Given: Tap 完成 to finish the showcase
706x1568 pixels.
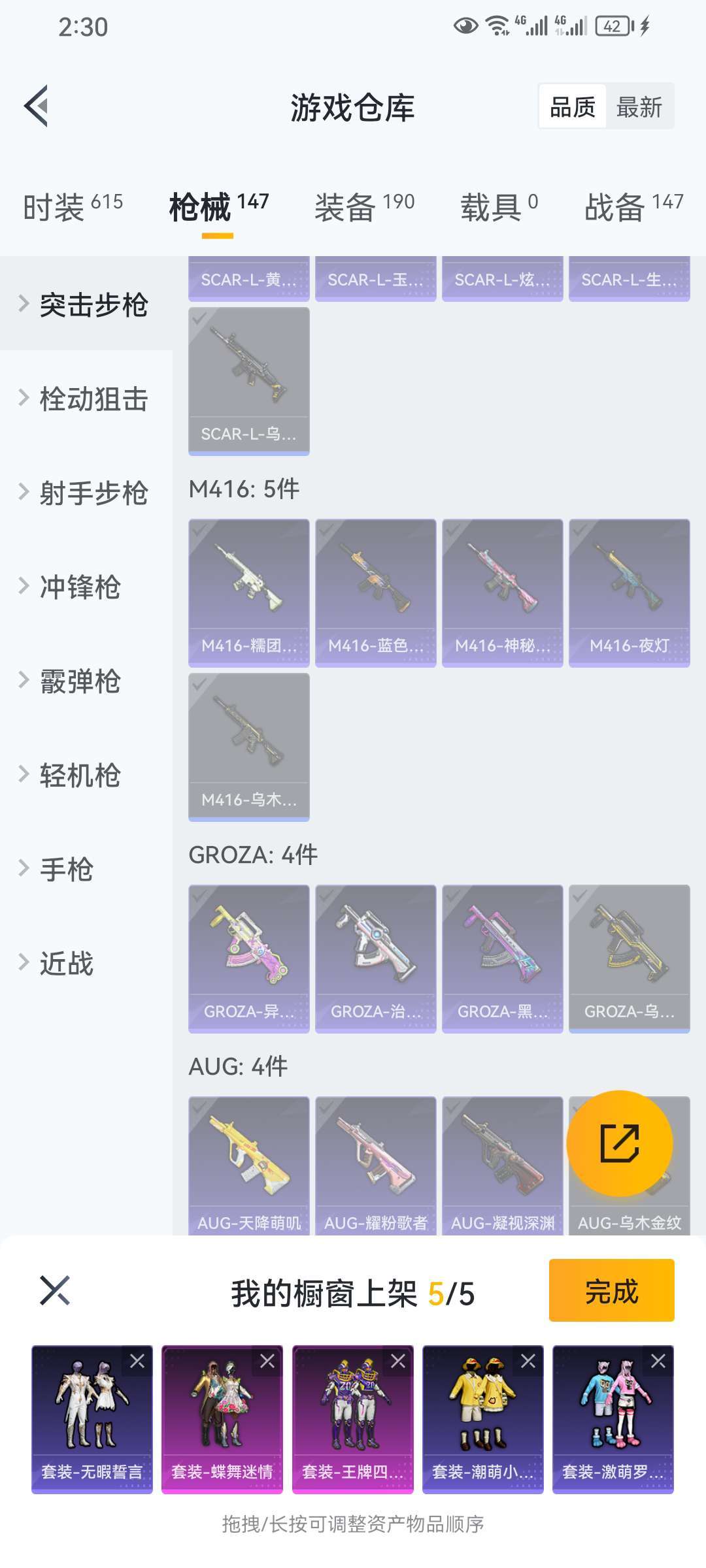Looking at the screenshot, I should [612, 1290].
